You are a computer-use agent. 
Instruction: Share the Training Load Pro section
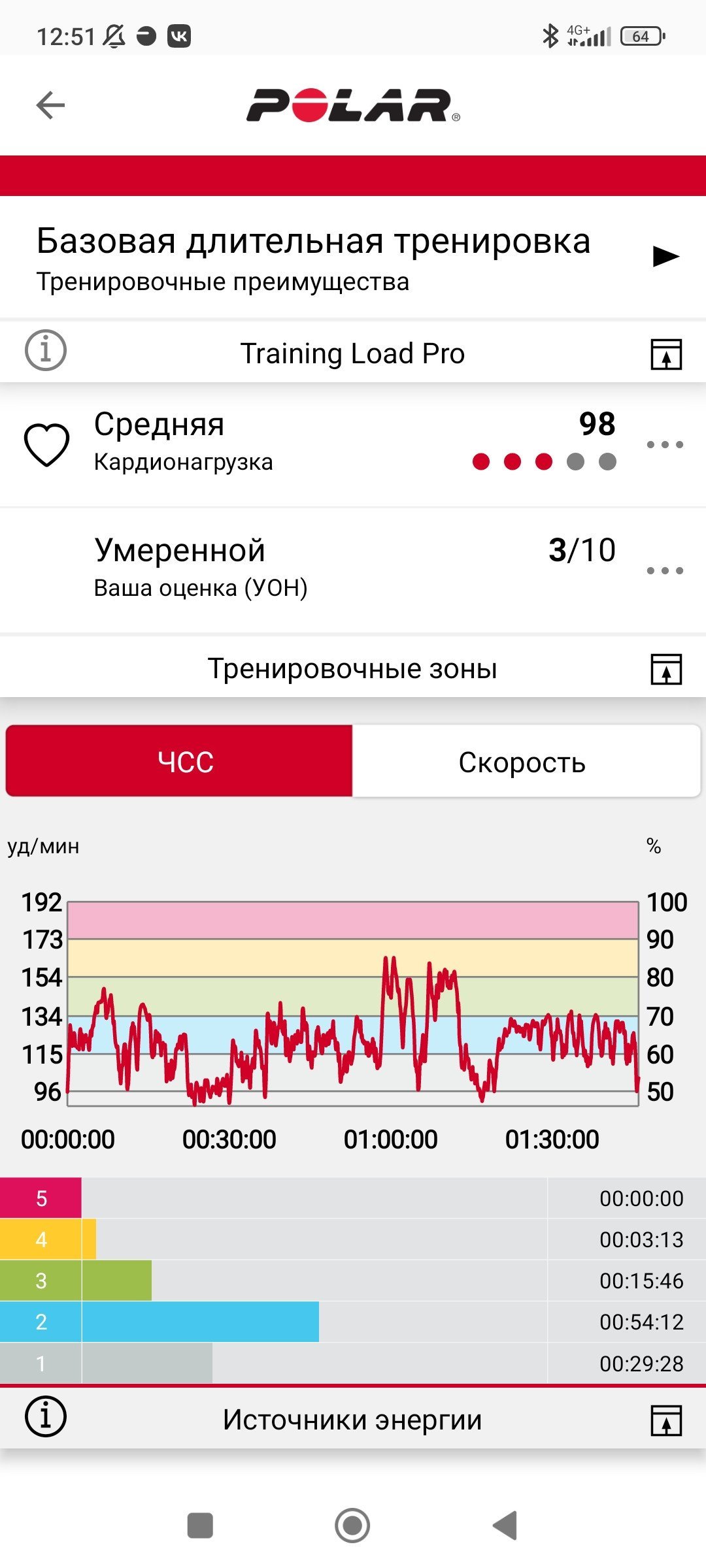pos(666,354)
